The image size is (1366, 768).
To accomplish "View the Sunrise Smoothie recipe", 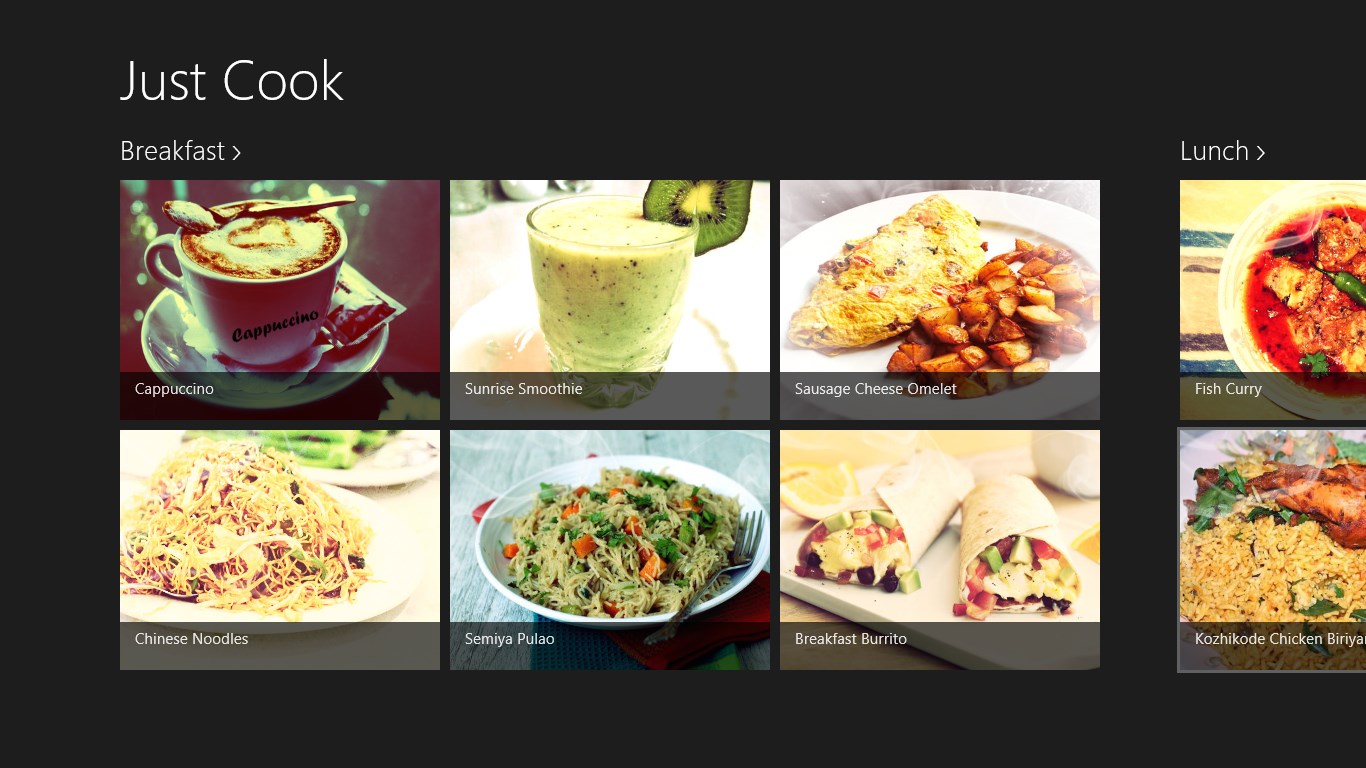I will [610, 299].
